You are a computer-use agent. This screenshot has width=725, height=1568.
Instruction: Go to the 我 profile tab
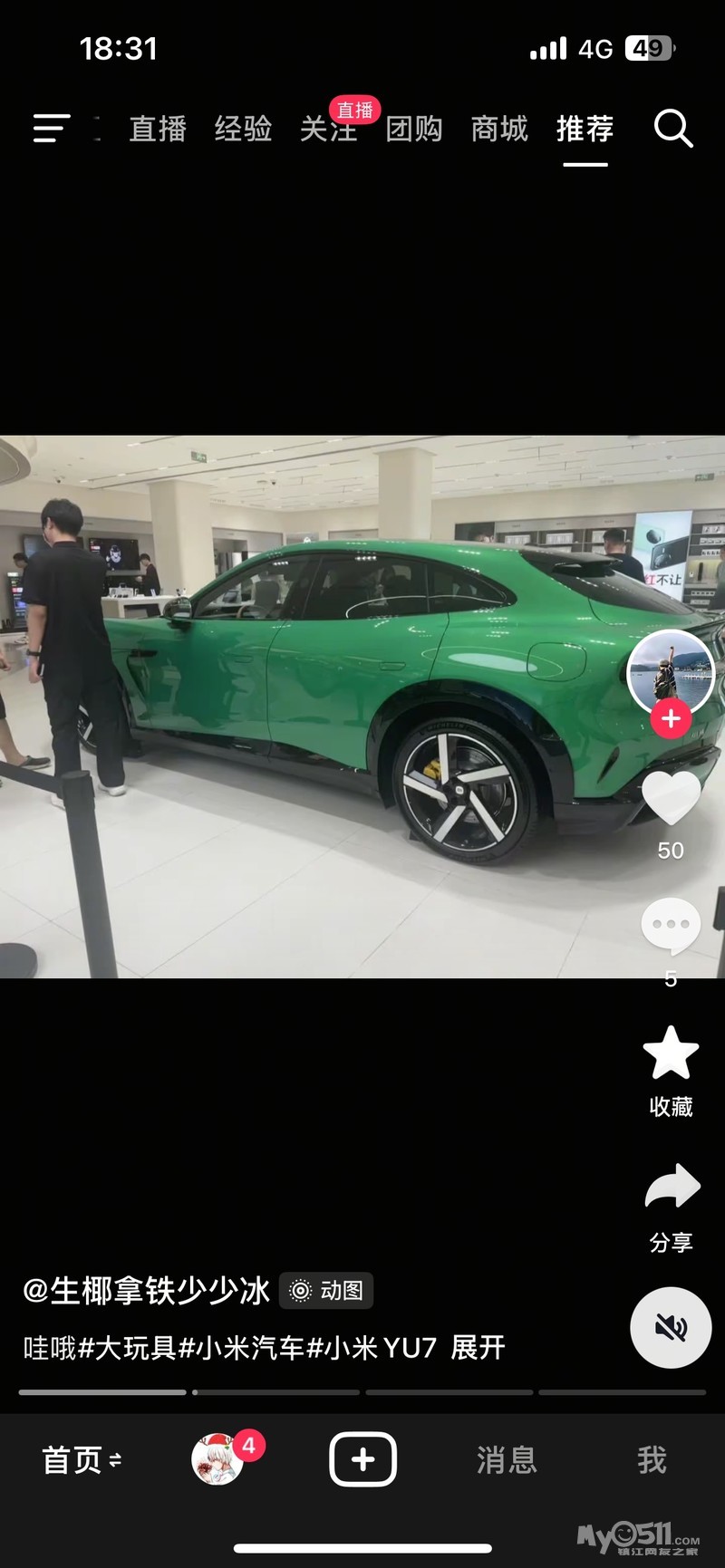pos(652,1459)
